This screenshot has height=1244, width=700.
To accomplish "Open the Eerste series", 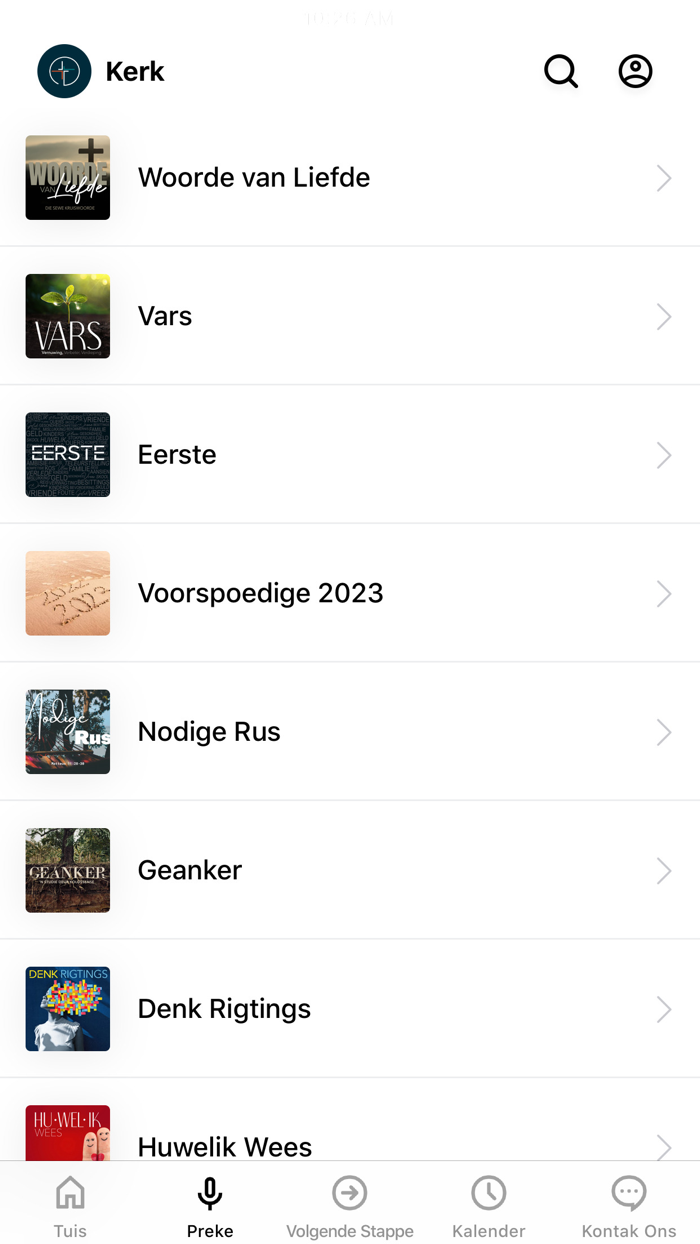I will (350, 455).
